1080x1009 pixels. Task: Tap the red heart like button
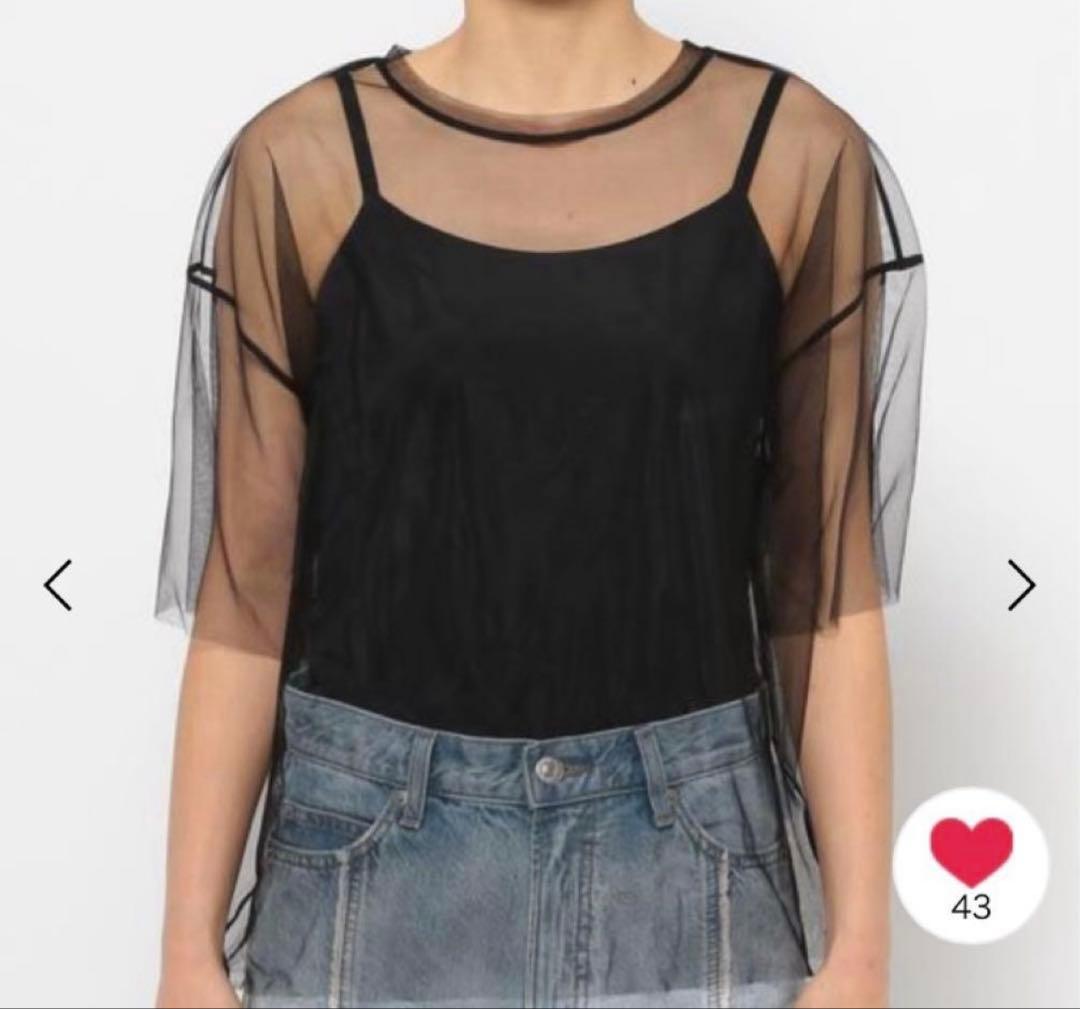[971, 853]
